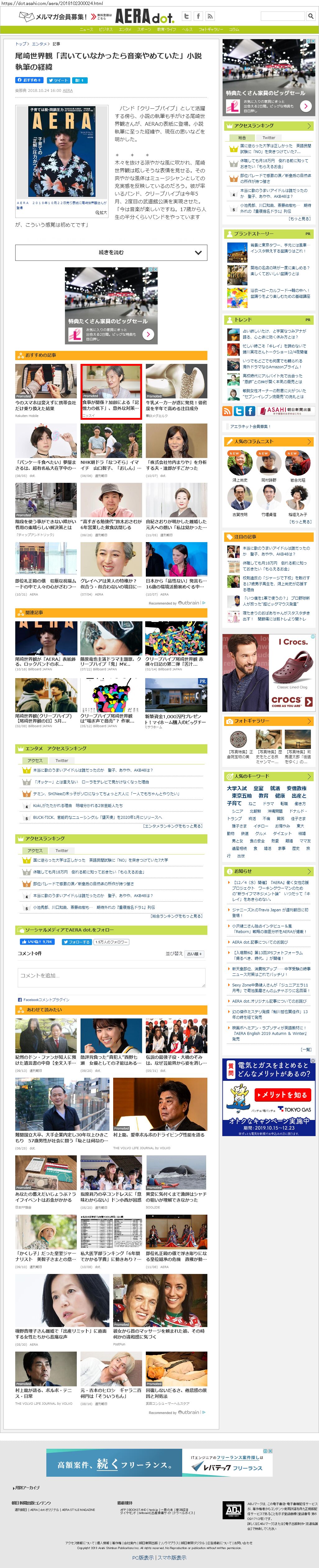The height and width of the screenshot is (1568, 319).
Task: Enlarge the AERA cover image with 拡大
Action: 101,212
